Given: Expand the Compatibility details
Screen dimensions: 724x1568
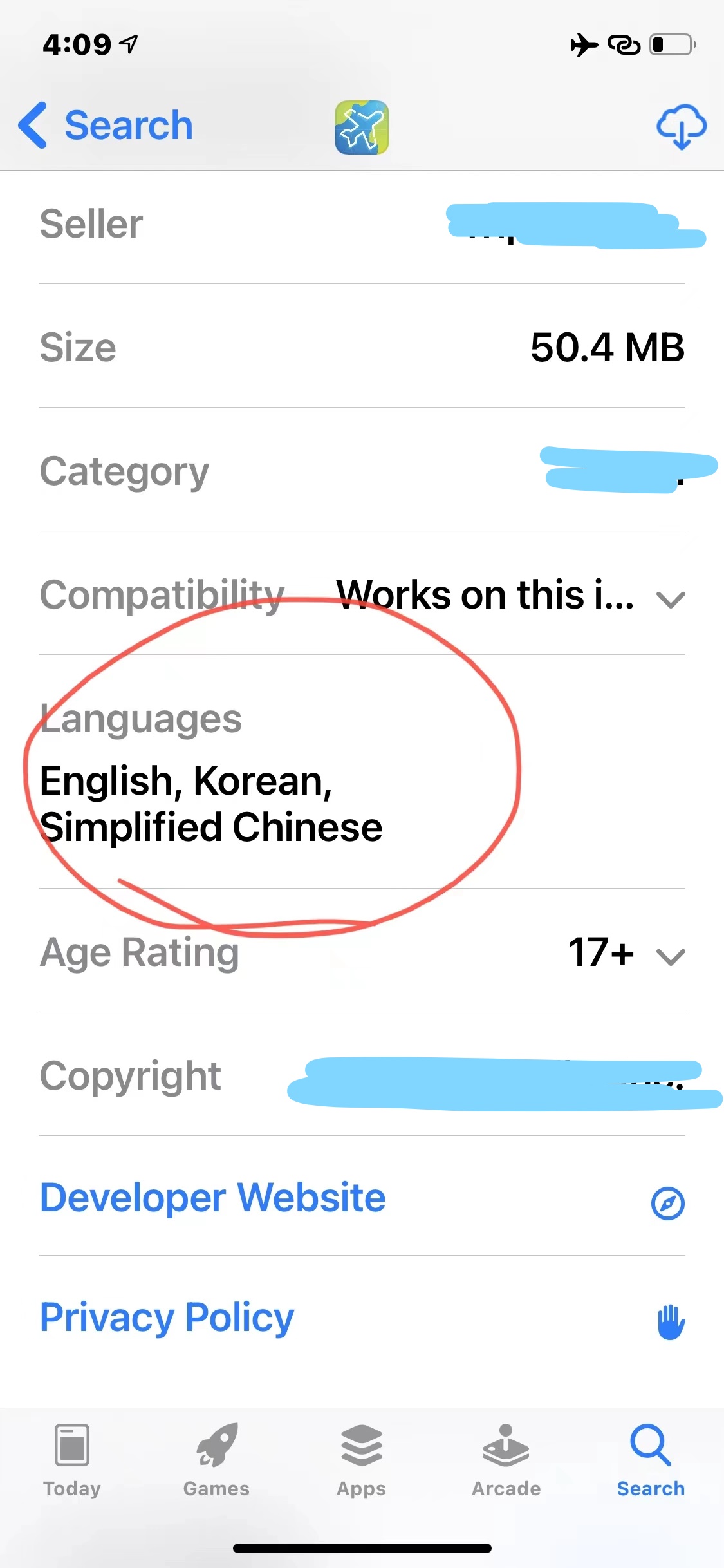Looking at the screenshot, I should point(362,594).
